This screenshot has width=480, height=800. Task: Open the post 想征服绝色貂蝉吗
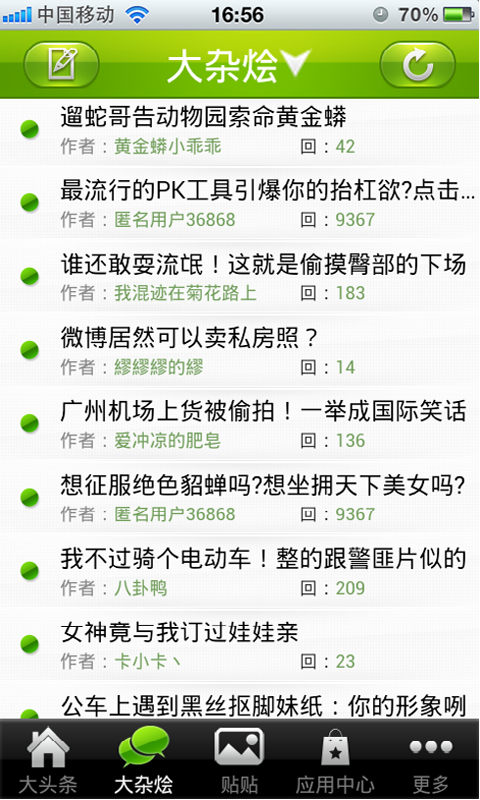click(240, 498)
